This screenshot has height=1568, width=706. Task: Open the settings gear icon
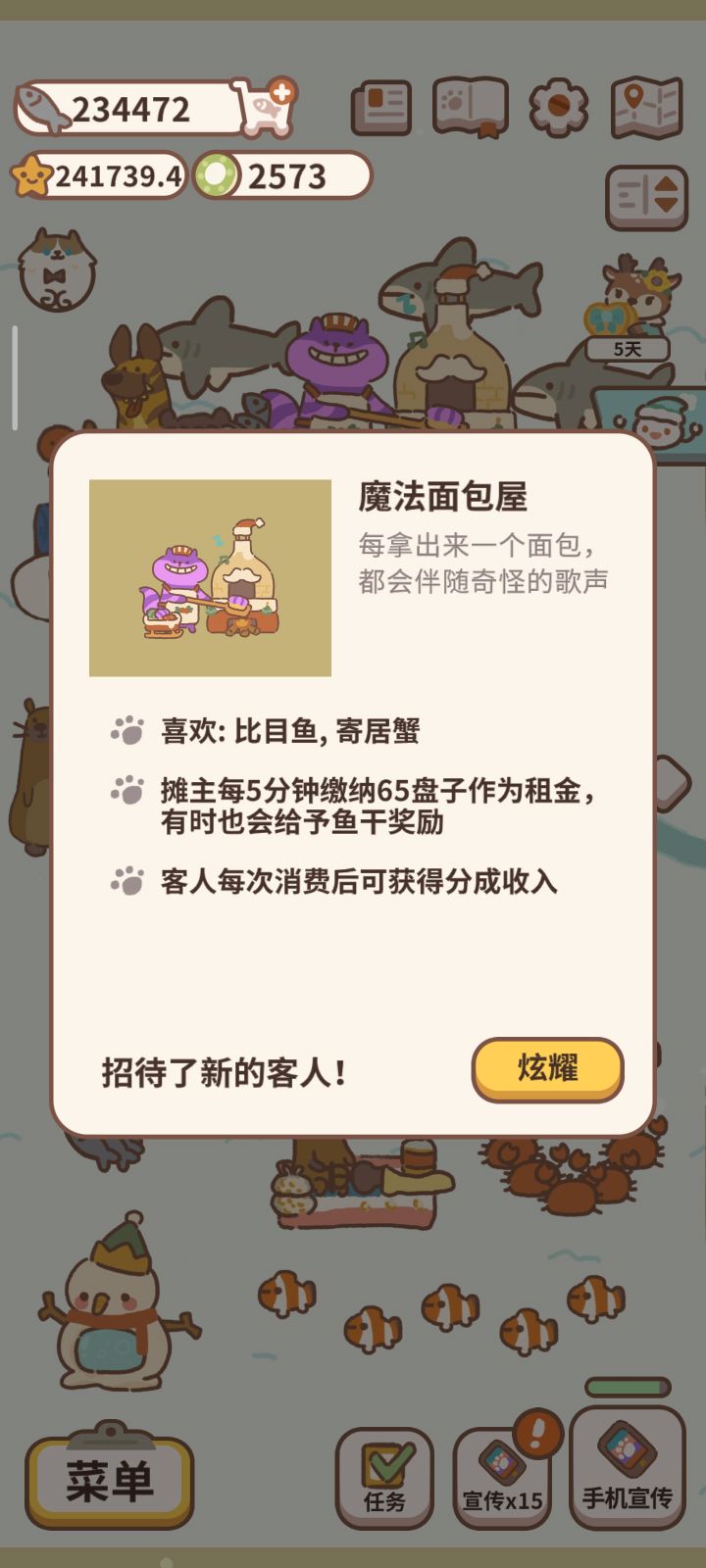pos(557,108)
